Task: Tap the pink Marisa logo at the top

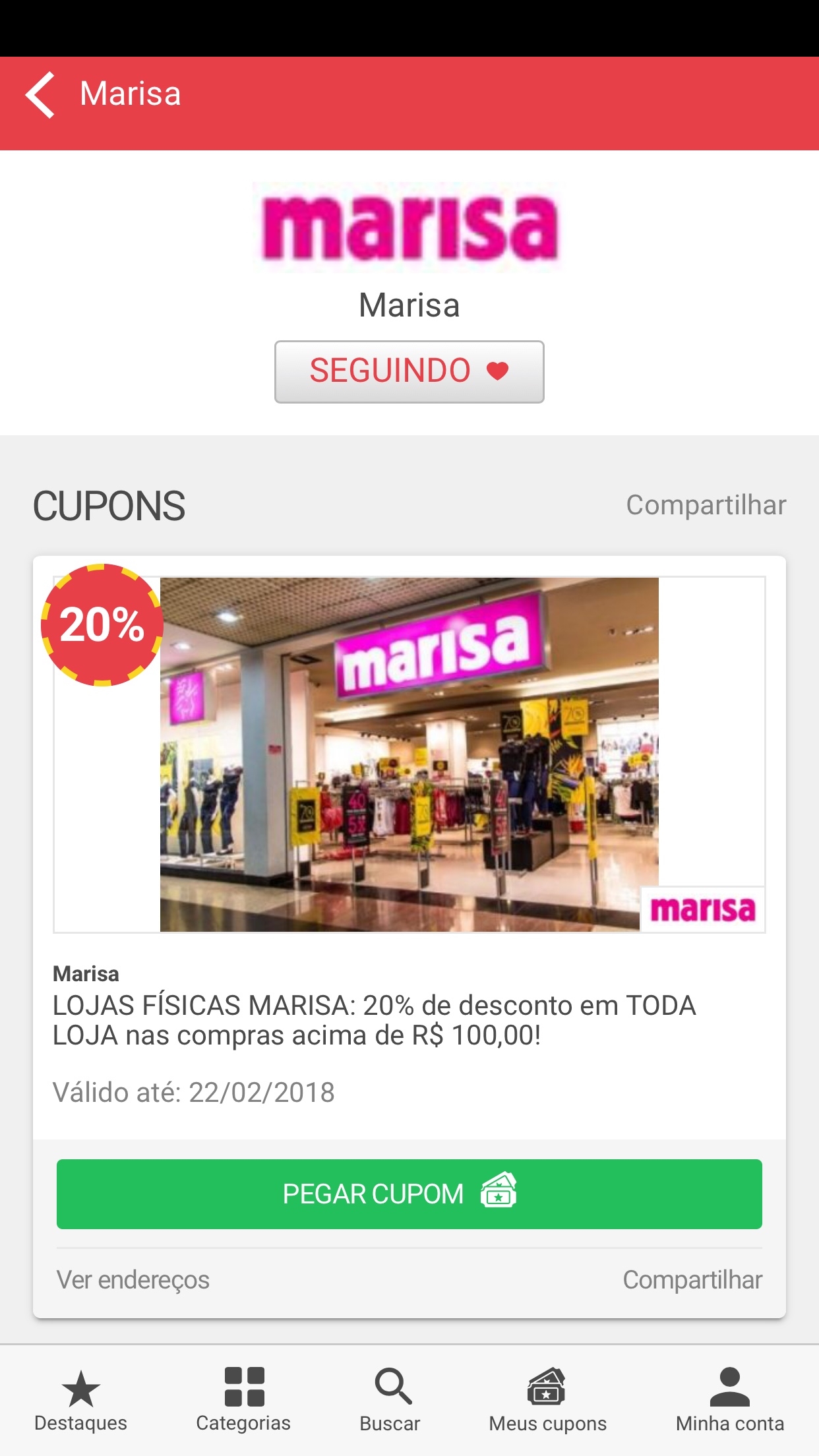Action: pyautogui.click(x=409, y=228)
